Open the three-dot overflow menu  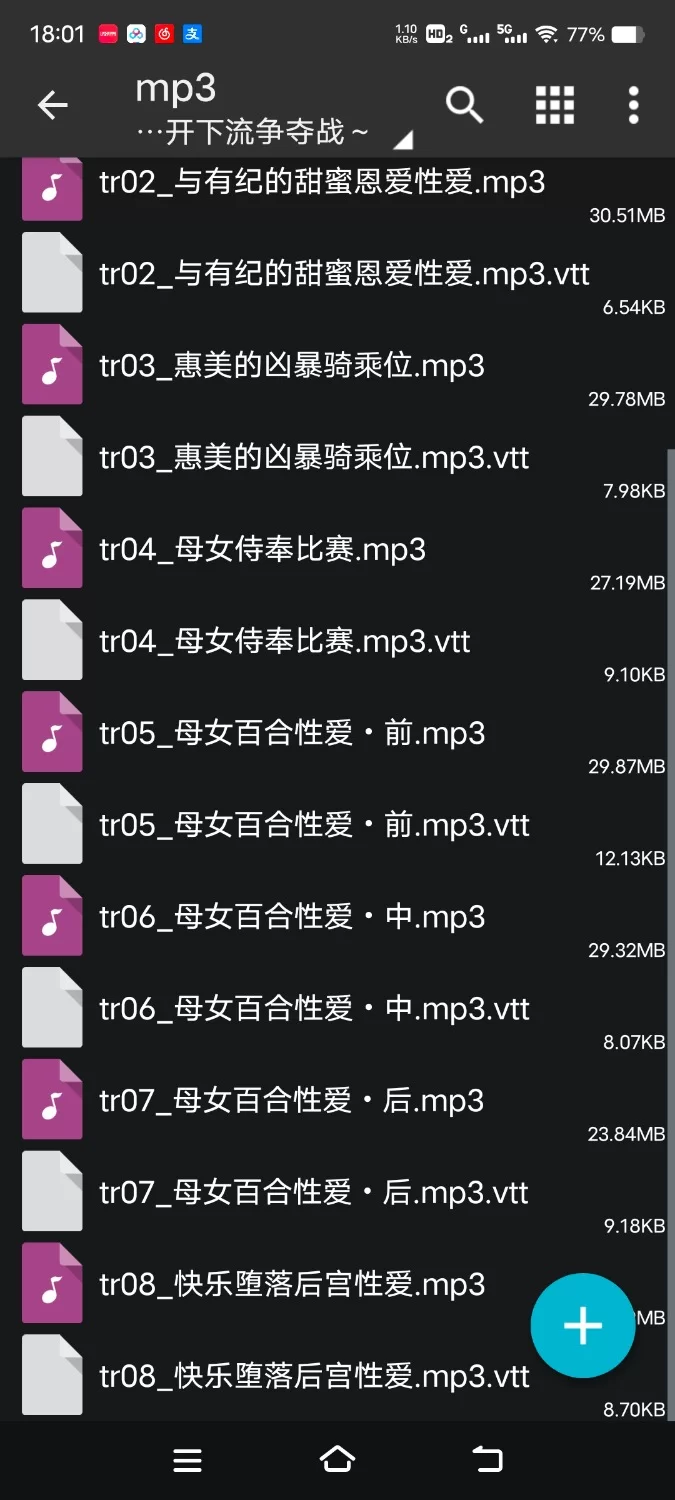coord(633,105)
